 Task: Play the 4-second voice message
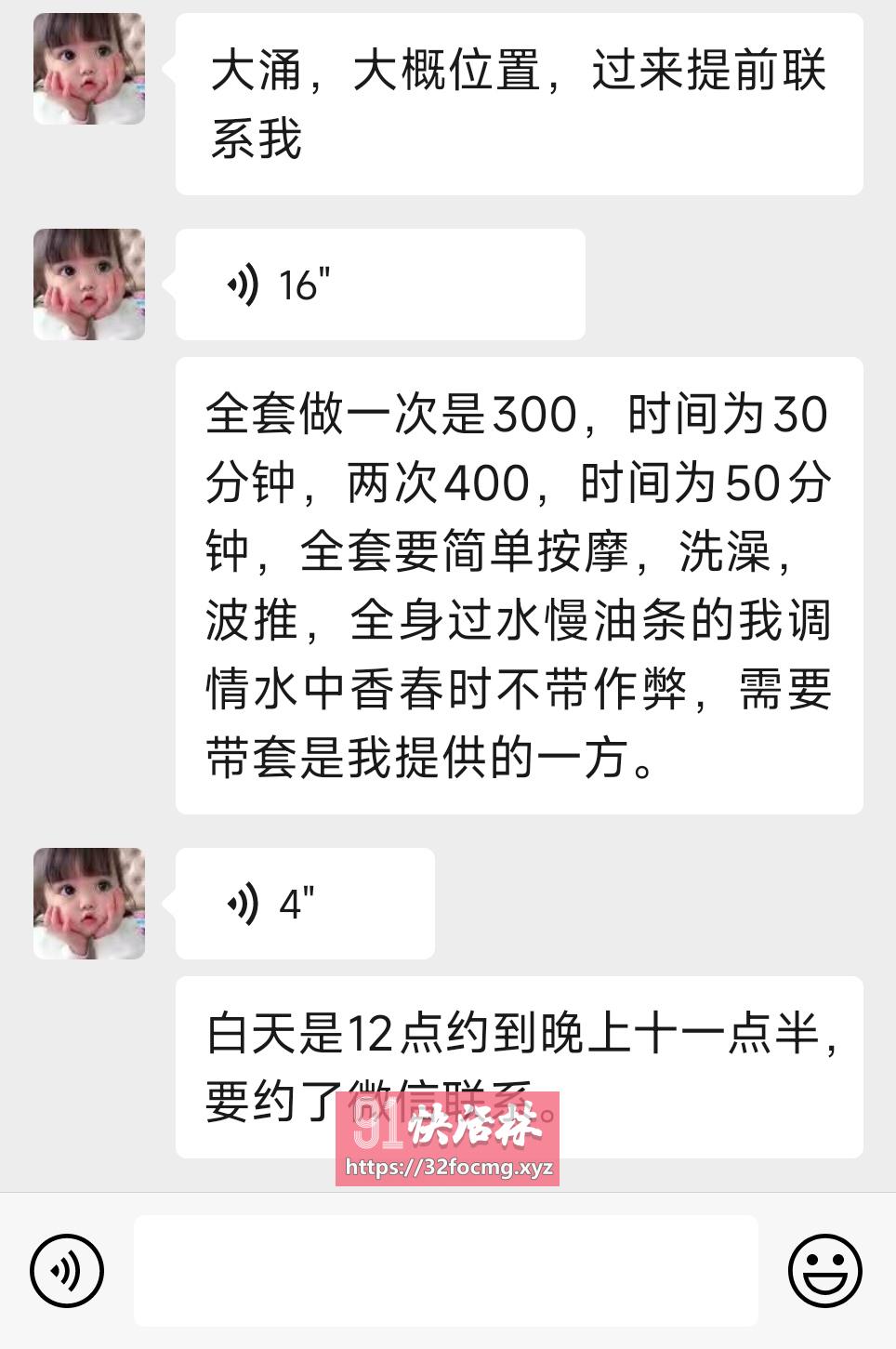coord(304,903)
